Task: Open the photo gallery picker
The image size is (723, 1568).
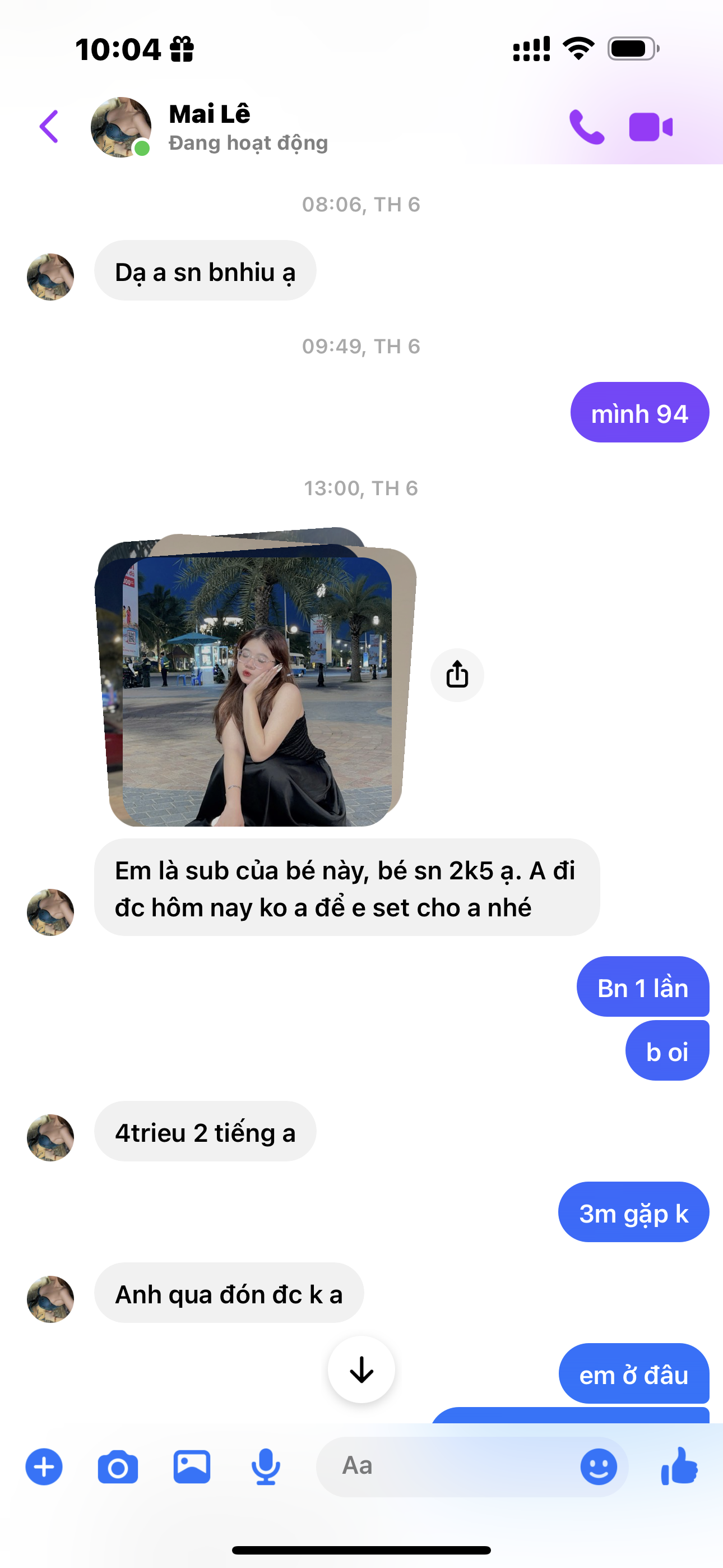Action: (x=192, y=1467)
